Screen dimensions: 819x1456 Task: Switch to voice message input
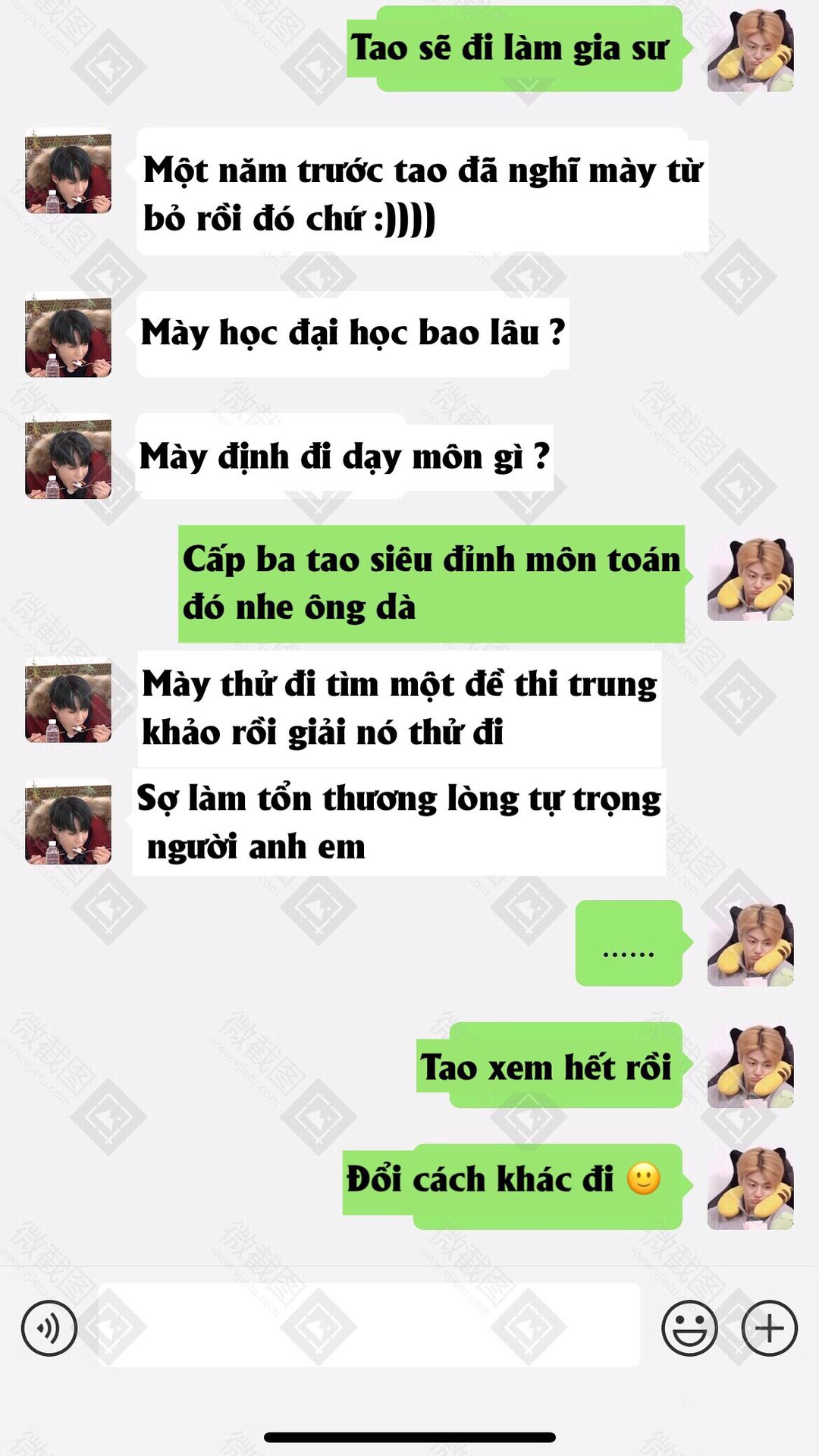(x=49, y=1328)
